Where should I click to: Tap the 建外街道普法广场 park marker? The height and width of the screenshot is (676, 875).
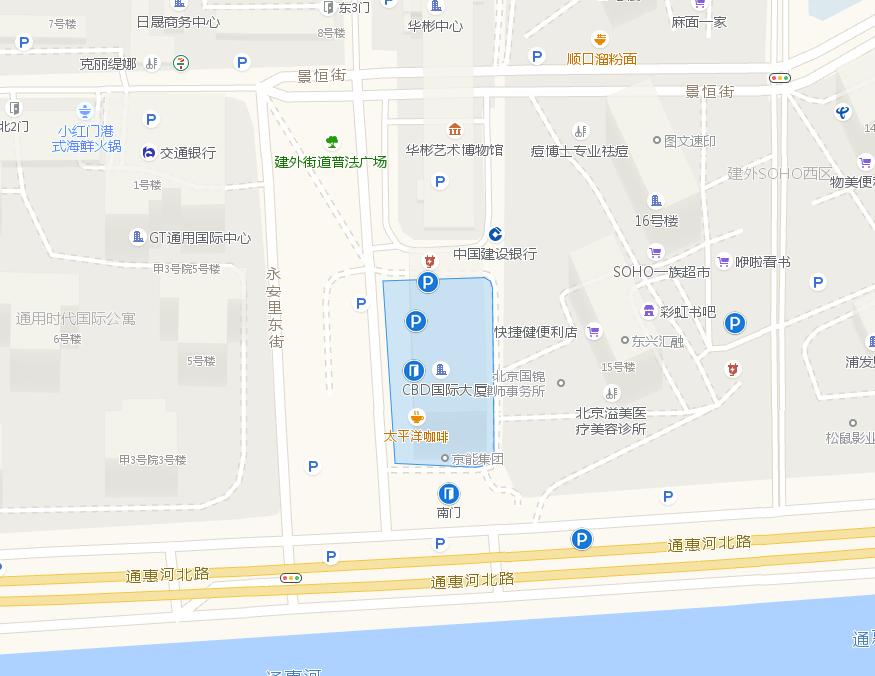click(x=331, y=141)
